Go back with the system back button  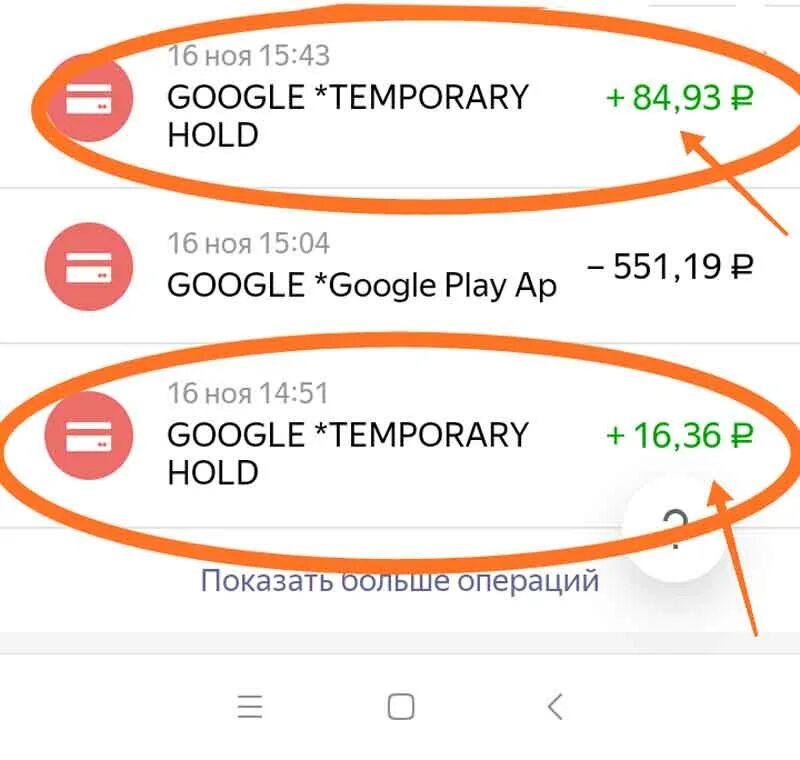point(555,707)
